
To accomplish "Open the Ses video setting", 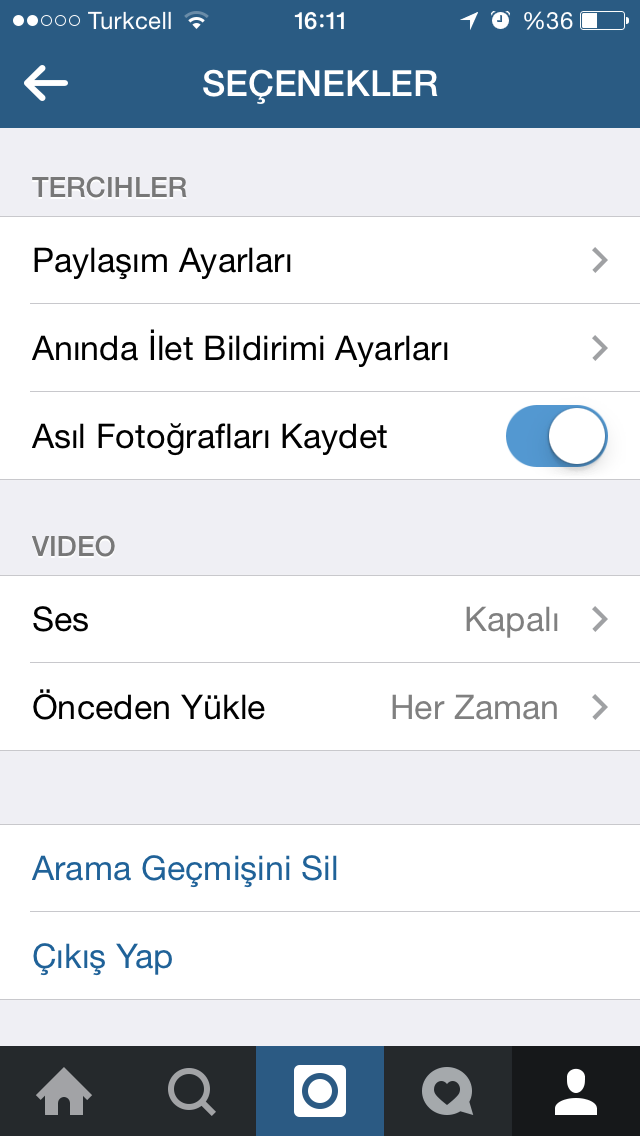I will pyautogui.click(x=320, y=619).
